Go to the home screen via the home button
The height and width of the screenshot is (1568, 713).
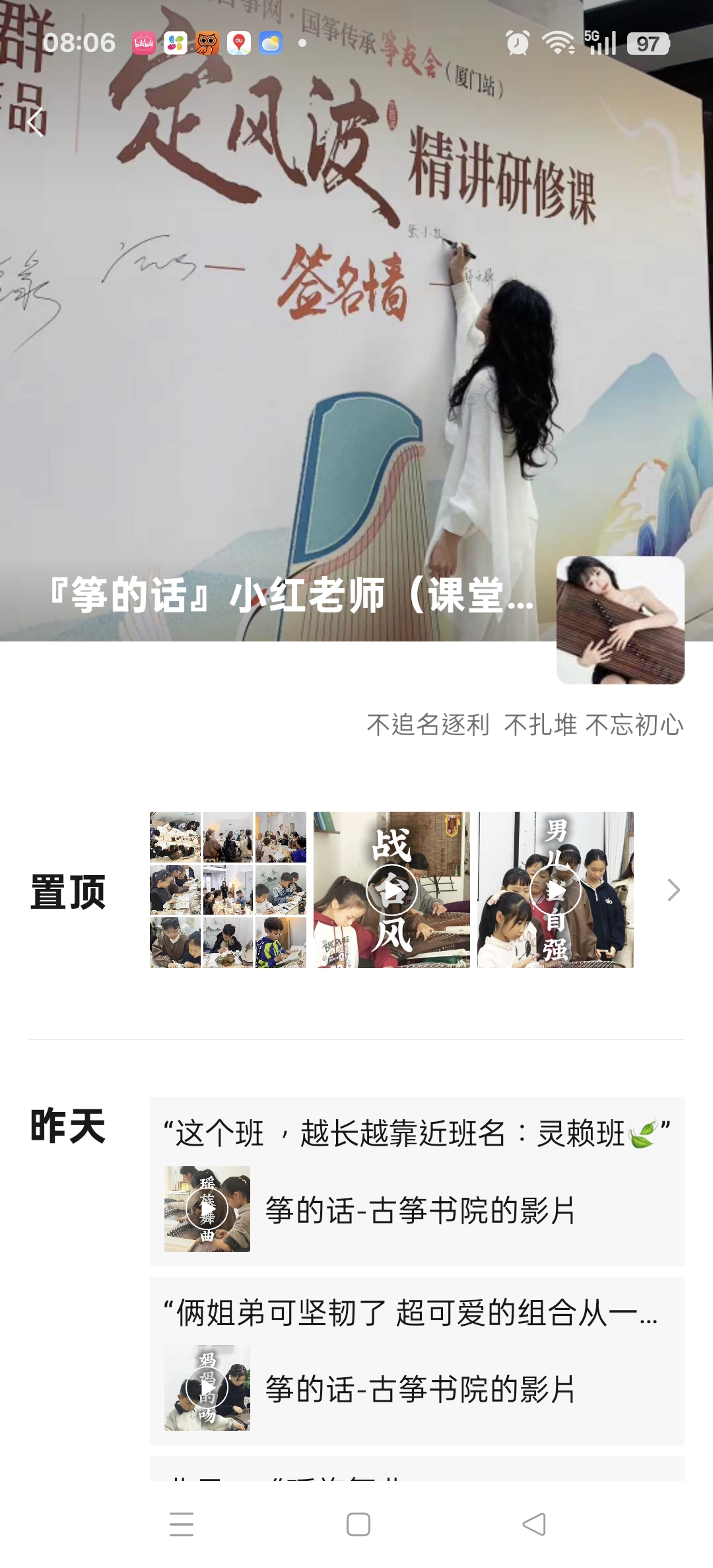(x=358, y=1524)
